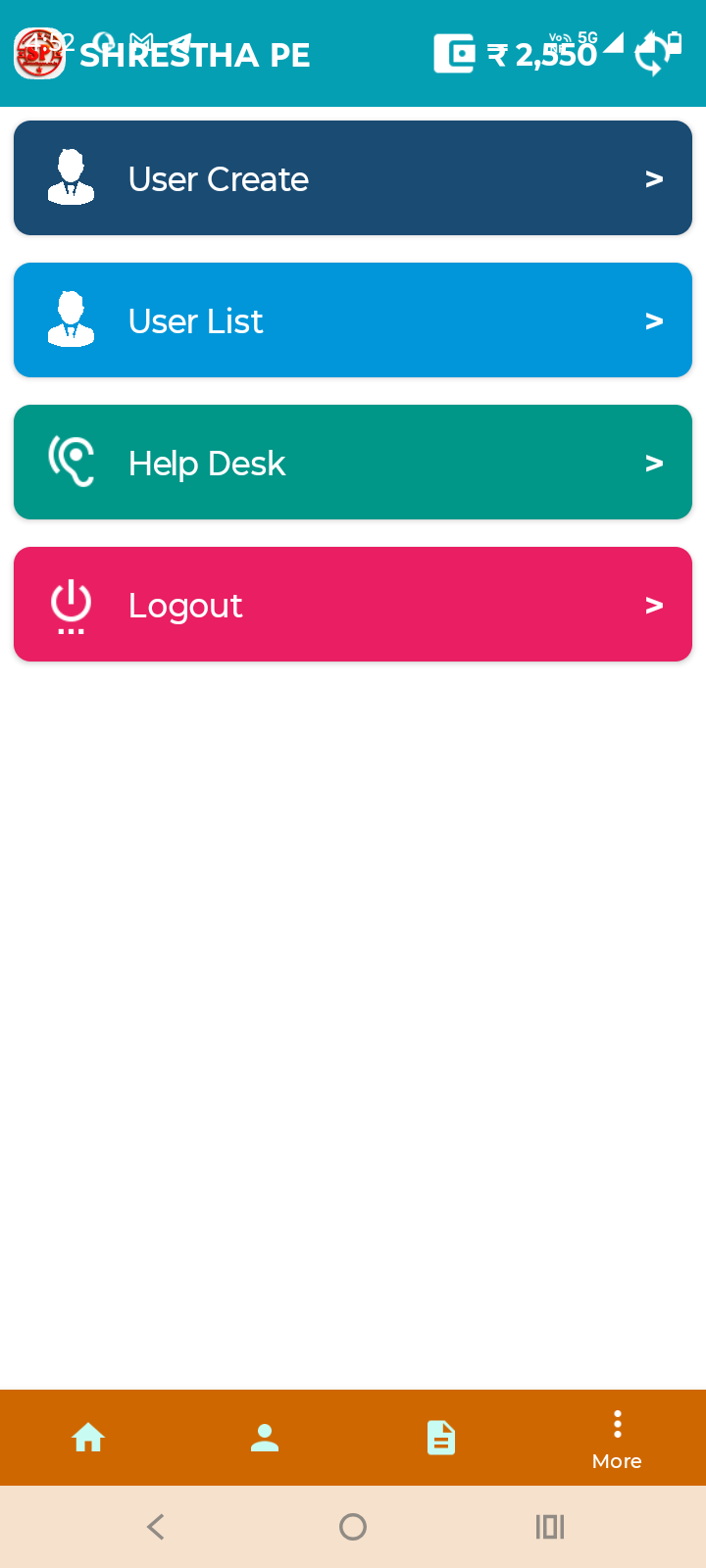This screenshot has width=706, height=1568.
Task: Open Help Desk support
Action: tap(353, 462)
